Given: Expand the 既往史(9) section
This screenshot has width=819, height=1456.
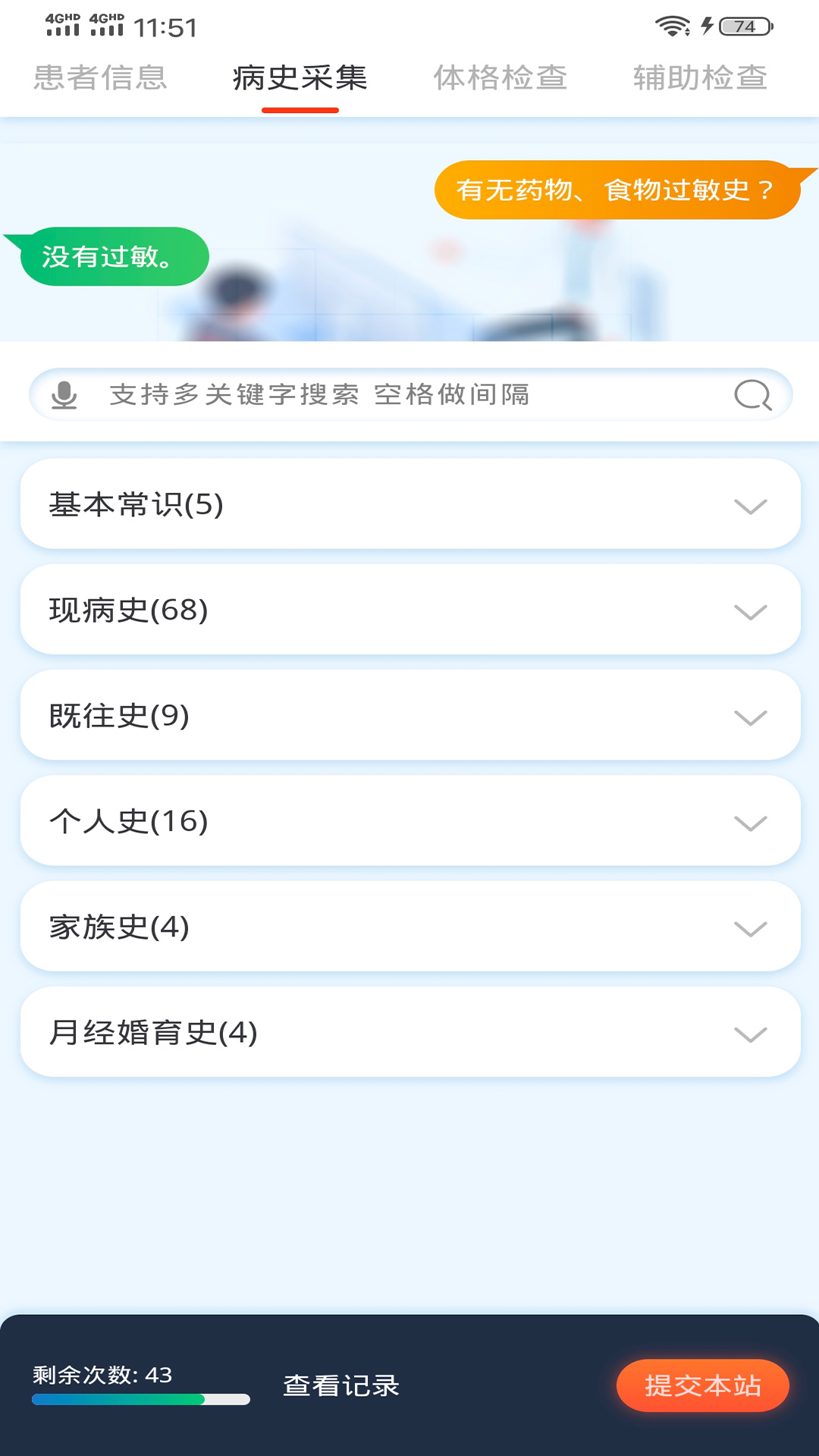Looking at the screenshot, I should 410,716.
